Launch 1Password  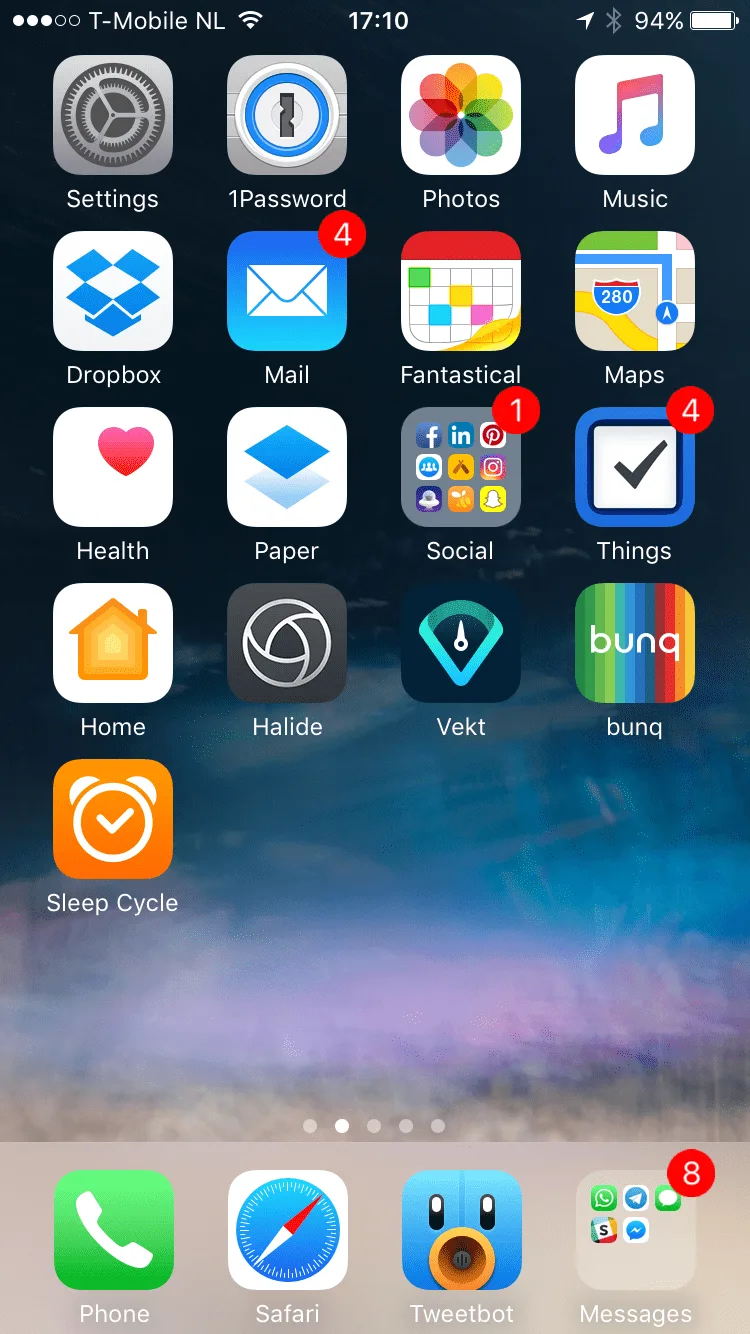(x=287, y=115)
